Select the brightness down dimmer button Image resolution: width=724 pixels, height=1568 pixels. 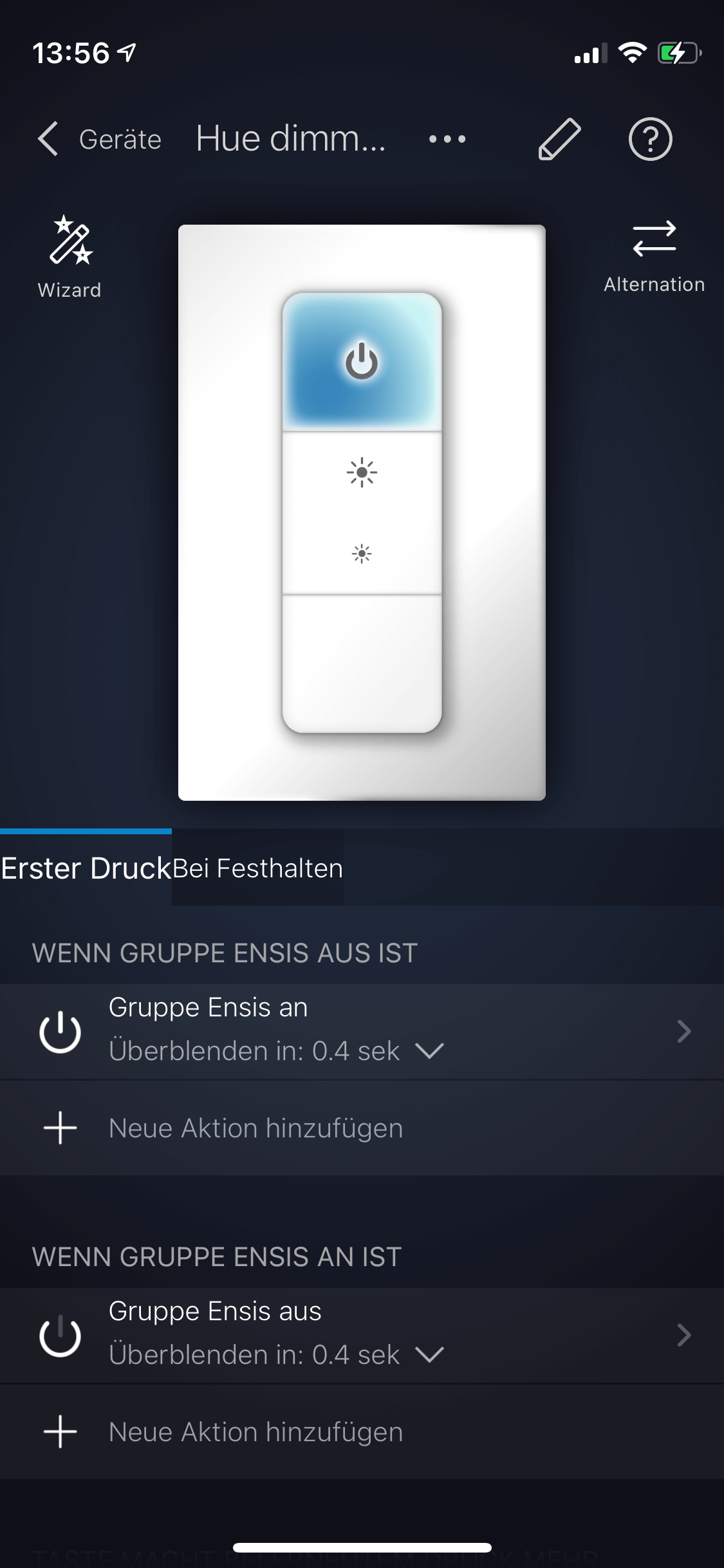click(362, 554)
